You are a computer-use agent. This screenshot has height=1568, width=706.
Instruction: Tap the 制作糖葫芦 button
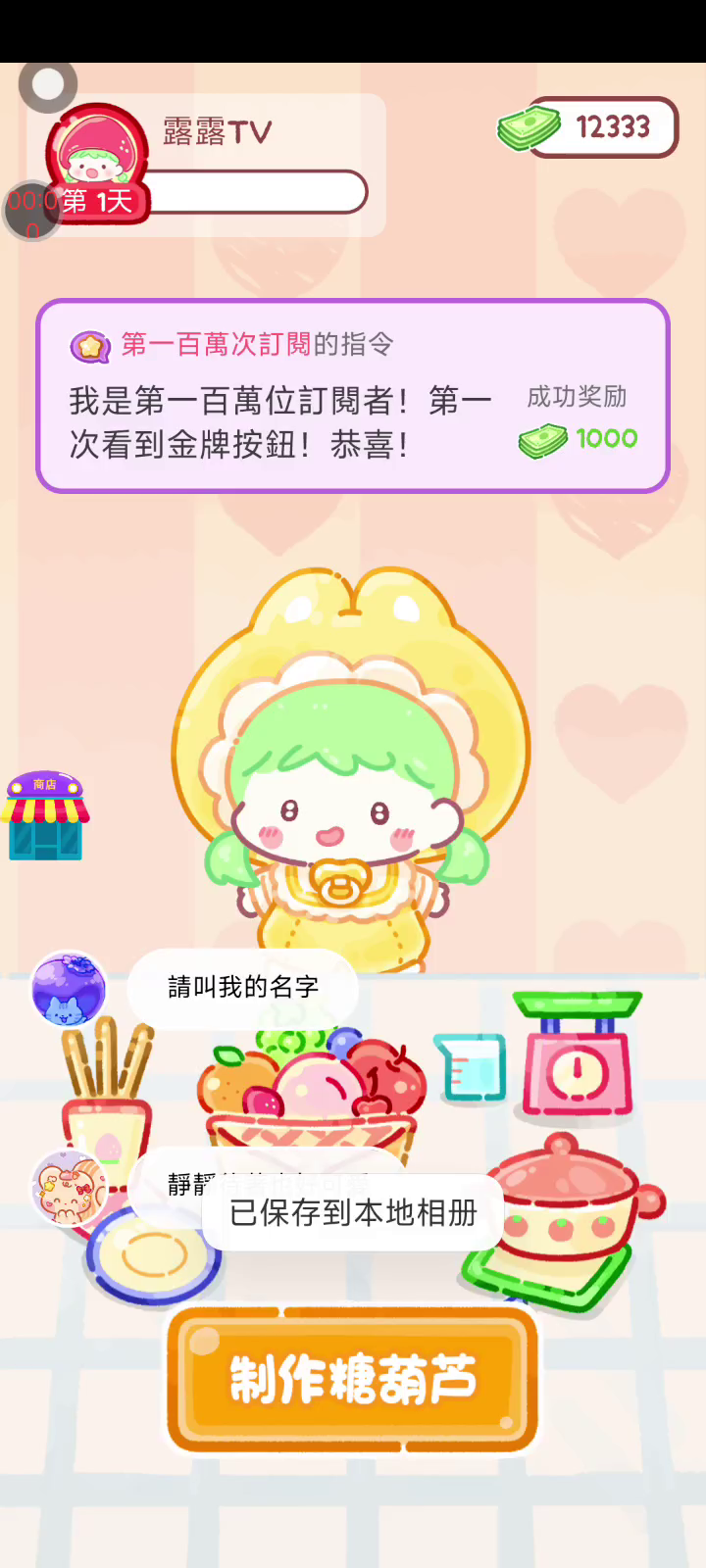coord(353,1380)
